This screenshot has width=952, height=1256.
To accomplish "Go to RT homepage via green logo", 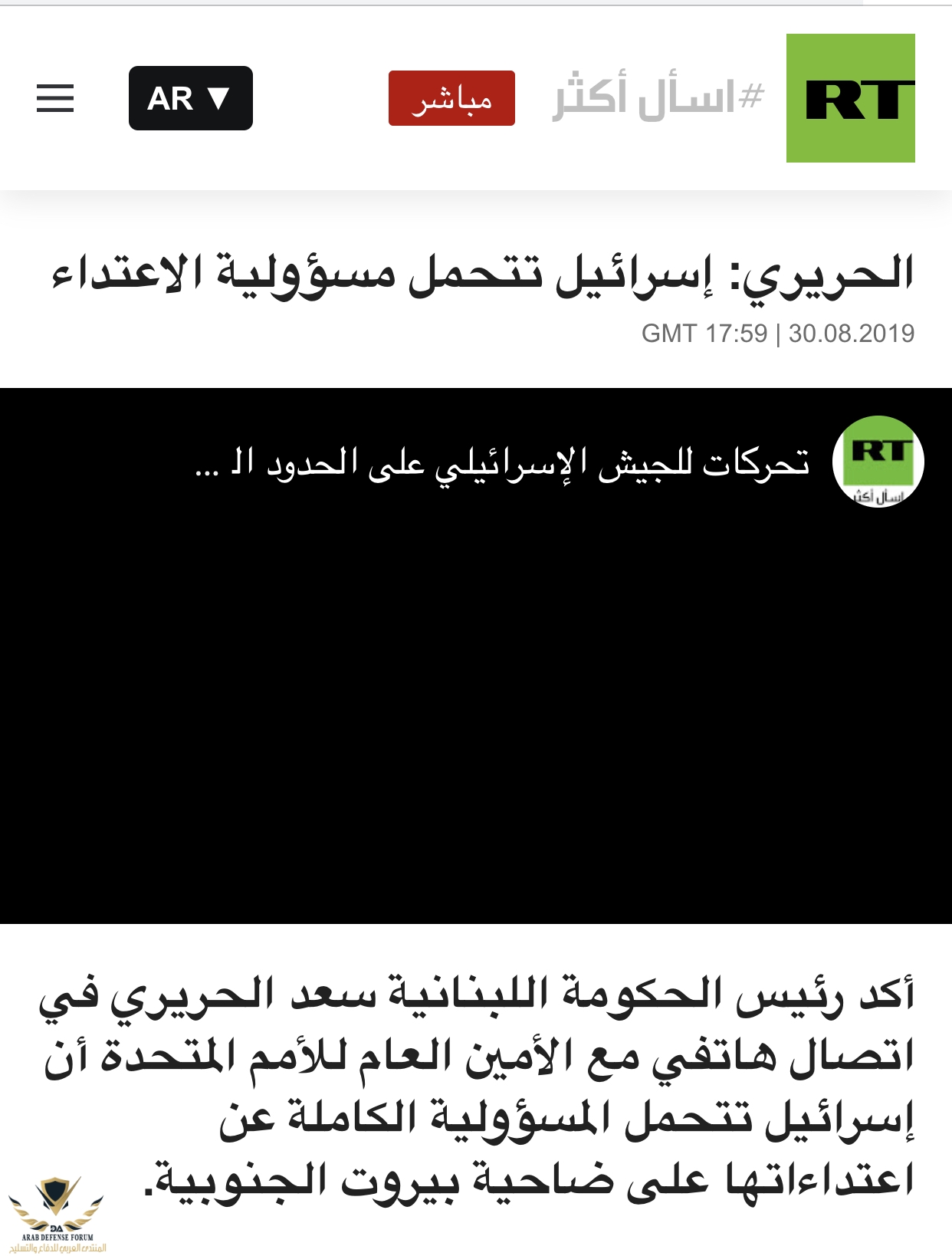I will pos(850,98).
